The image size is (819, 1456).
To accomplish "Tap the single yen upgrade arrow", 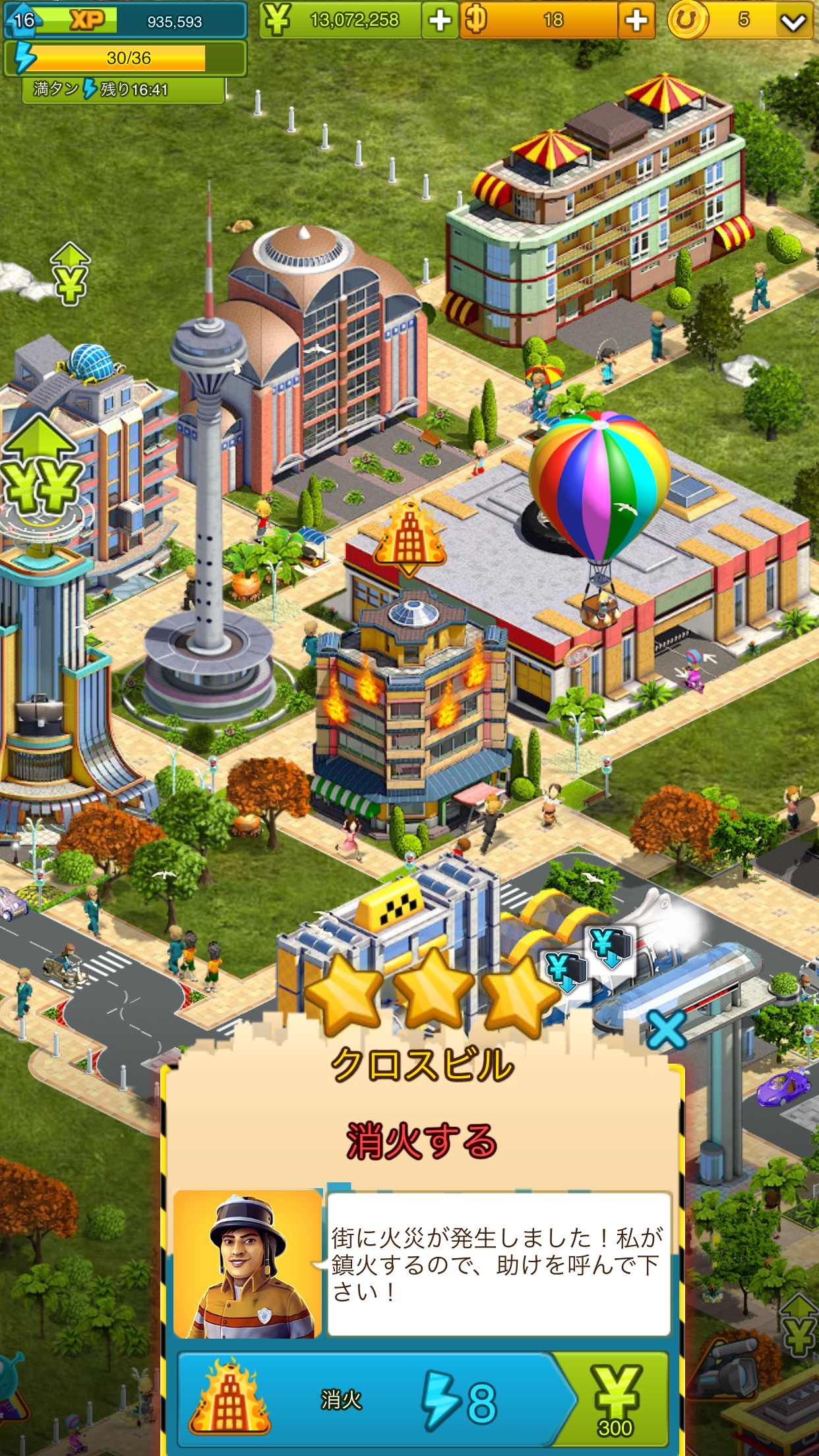I will coord(70,273).
